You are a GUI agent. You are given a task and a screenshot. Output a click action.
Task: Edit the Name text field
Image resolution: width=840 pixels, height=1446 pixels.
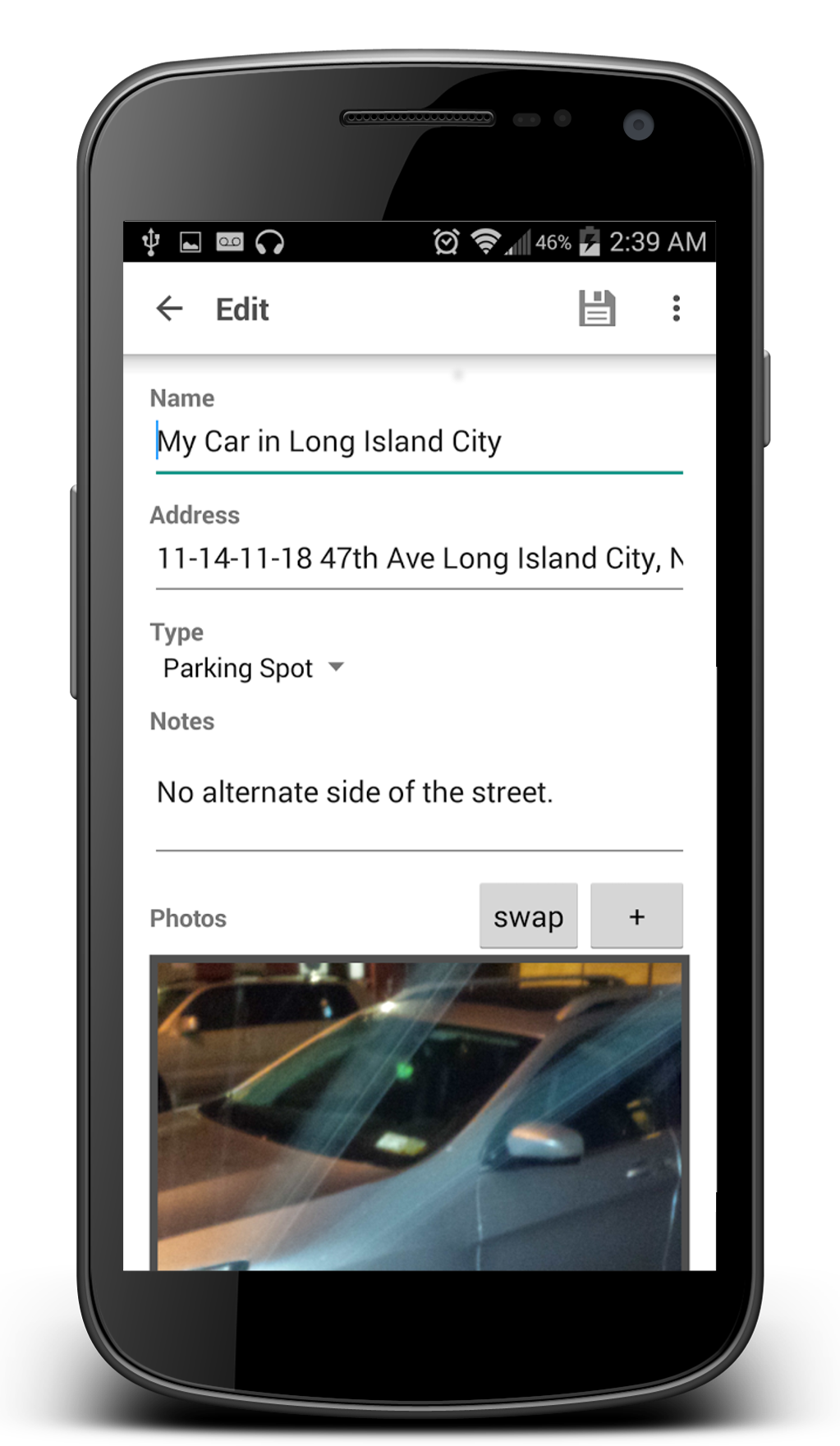click(x=419, y=442)
